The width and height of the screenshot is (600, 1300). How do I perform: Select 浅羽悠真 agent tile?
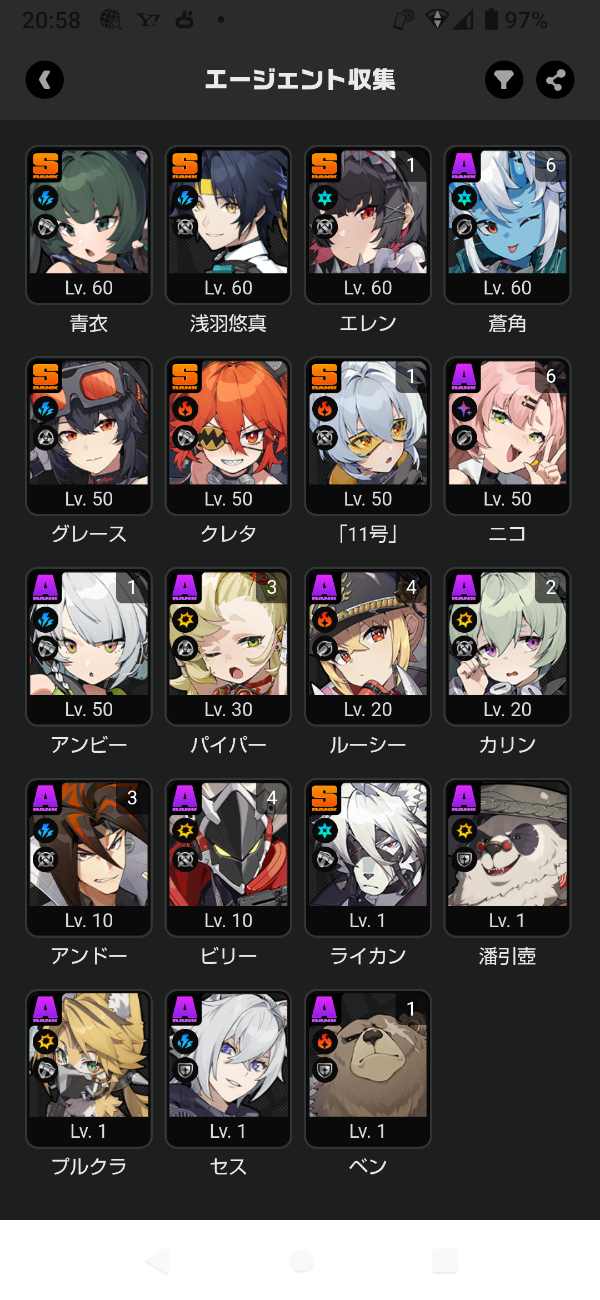[228, 225]
